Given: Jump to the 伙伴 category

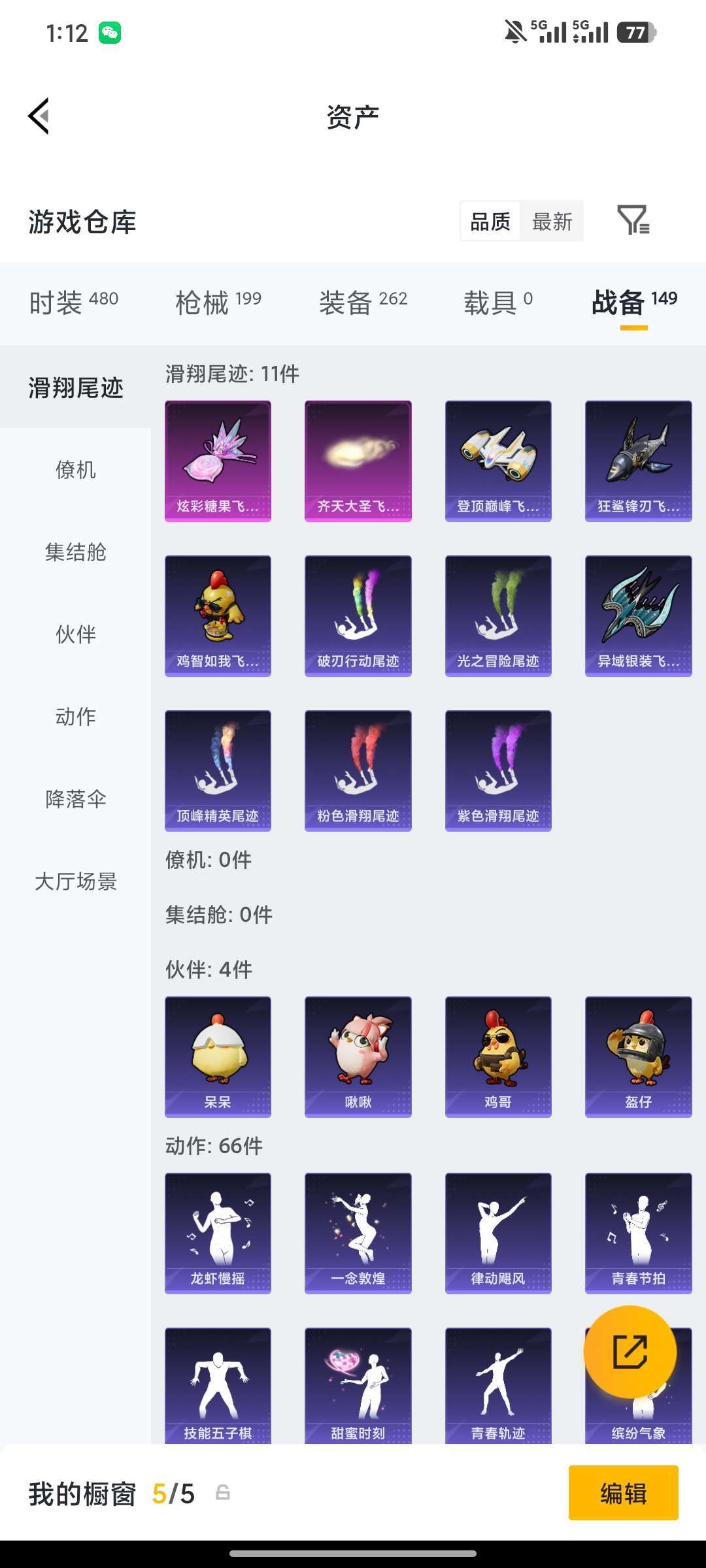Looking at the screenshot, I should tap(76, 634).
